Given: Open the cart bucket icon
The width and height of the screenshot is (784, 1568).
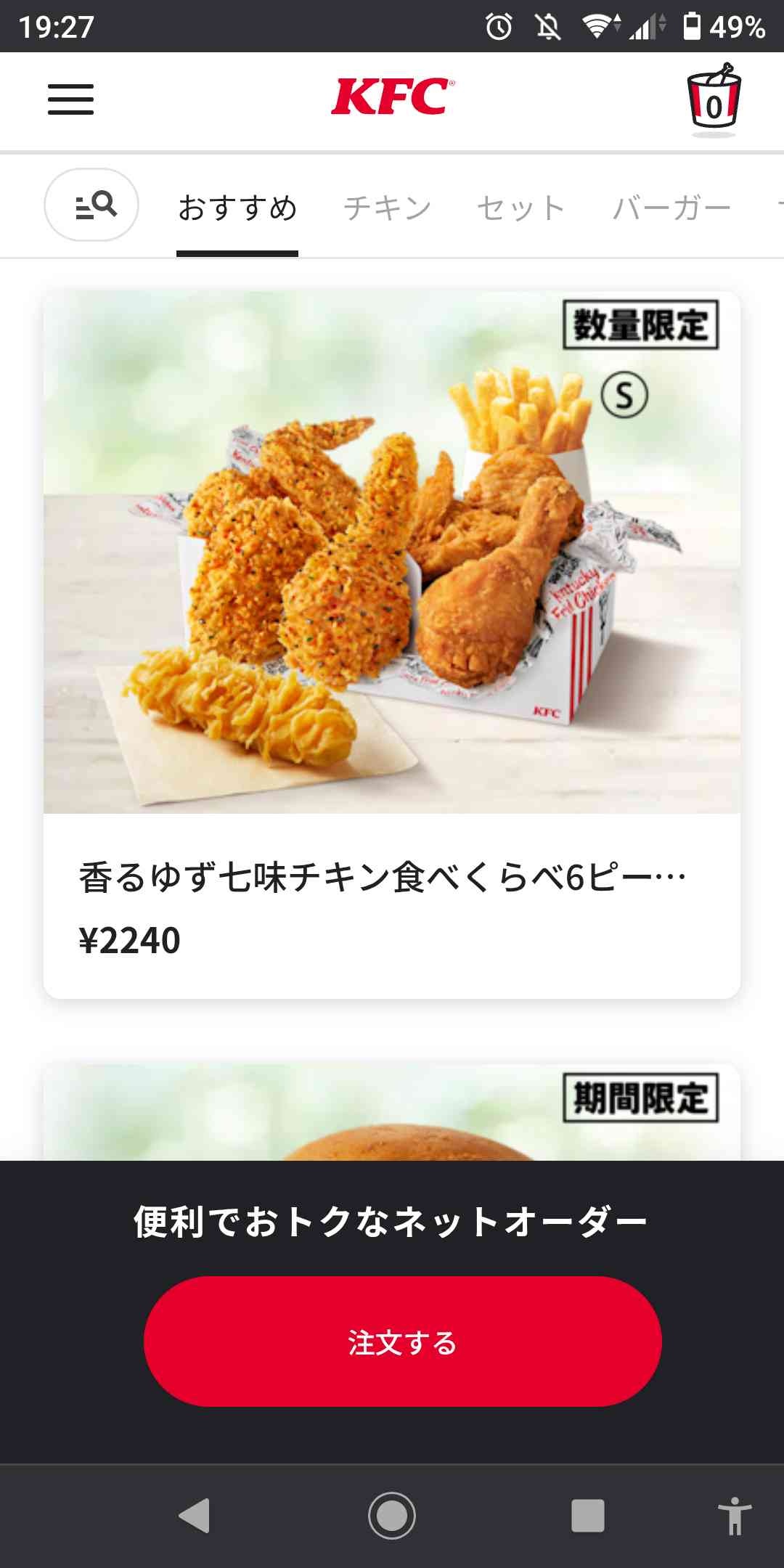Looking at the screenshot, I should pyautogui.click(x=714, y=101).
